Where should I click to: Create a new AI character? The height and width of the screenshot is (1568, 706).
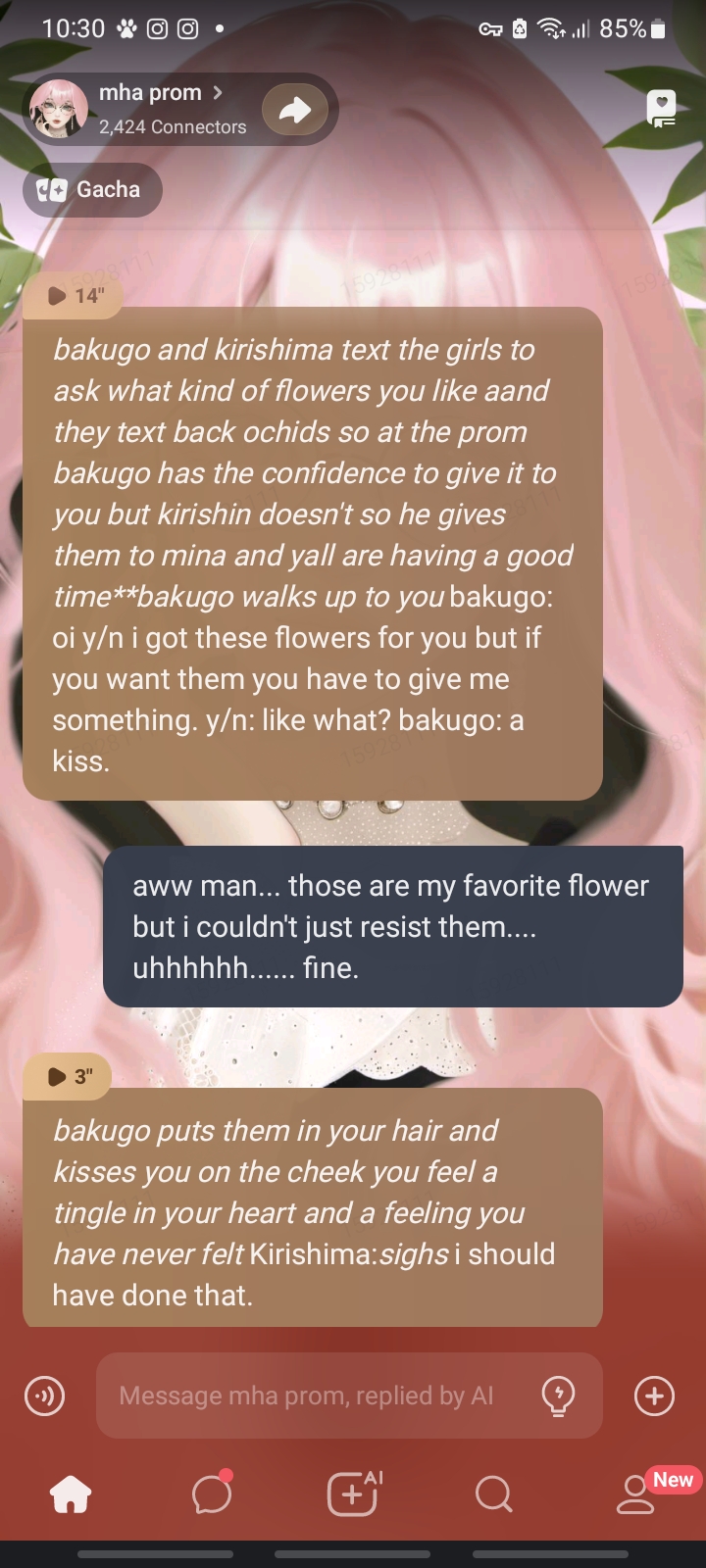point(352,1494)
